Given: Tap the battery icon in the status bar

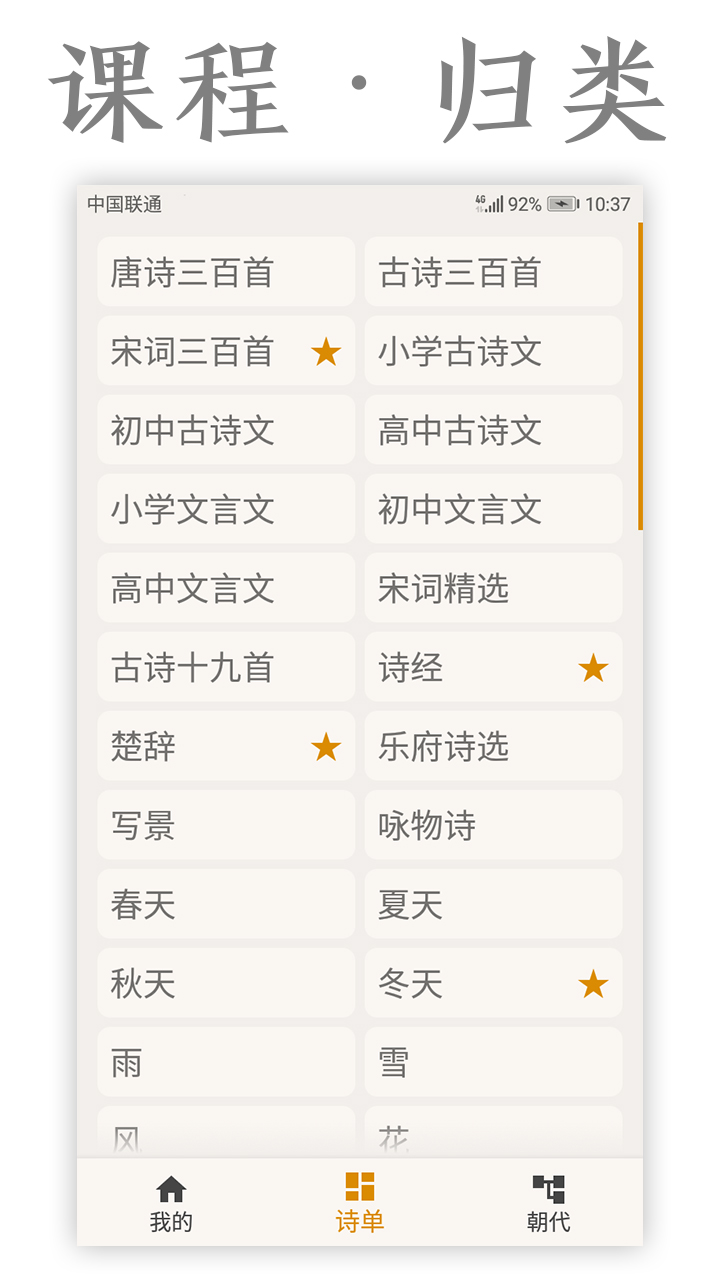Looking at the screenshot, I should [561, 203].
